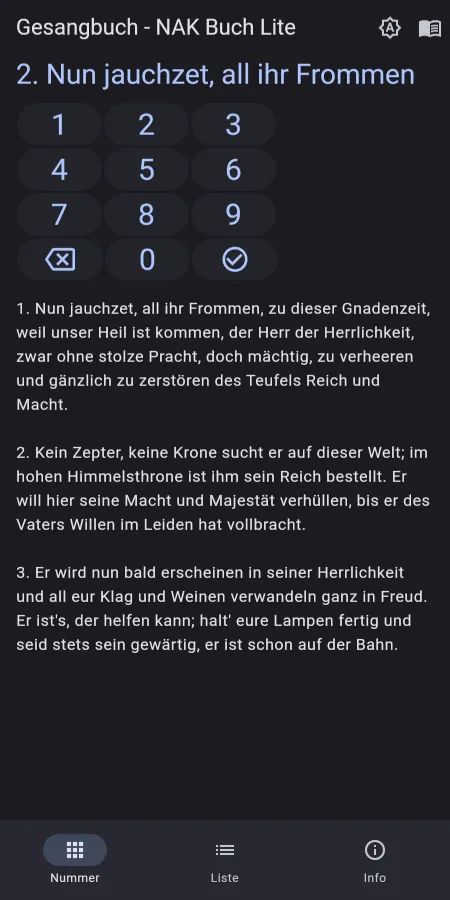Confirm the hymn number with checkmark

pyautogui.click(x=235, y=259)
